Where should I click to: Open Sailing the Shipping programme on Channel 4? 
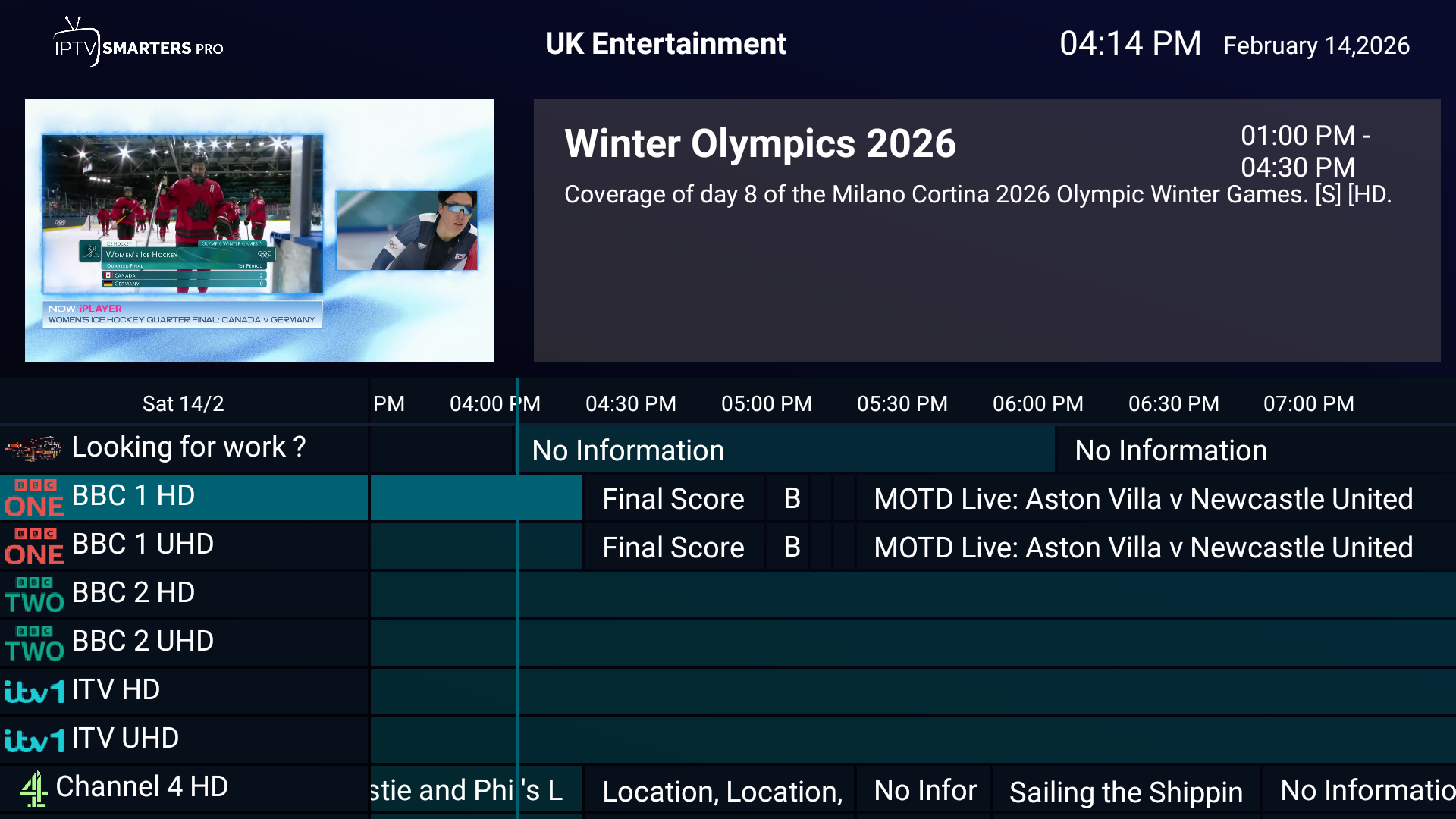click(1125, 791)
